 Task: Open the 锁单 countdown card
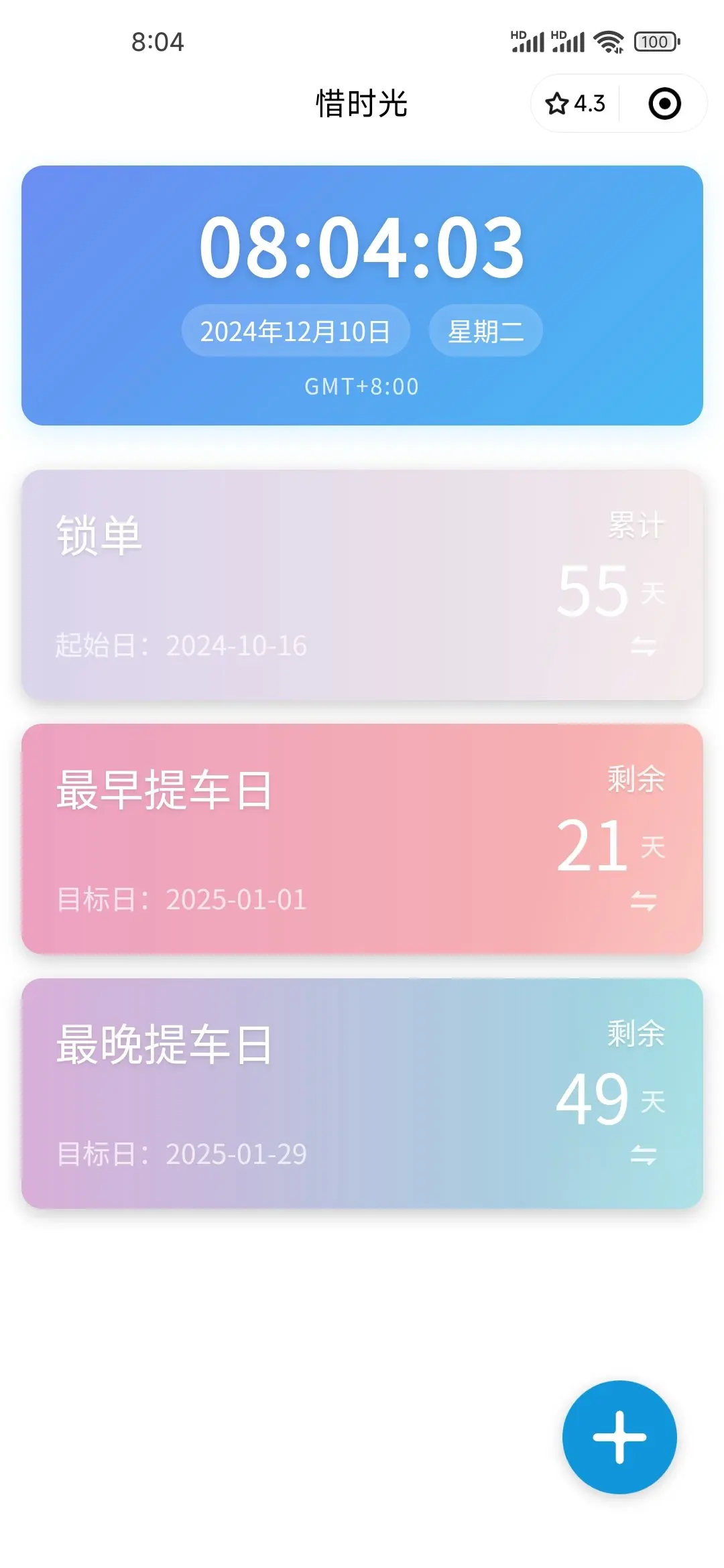pos(362,585)
